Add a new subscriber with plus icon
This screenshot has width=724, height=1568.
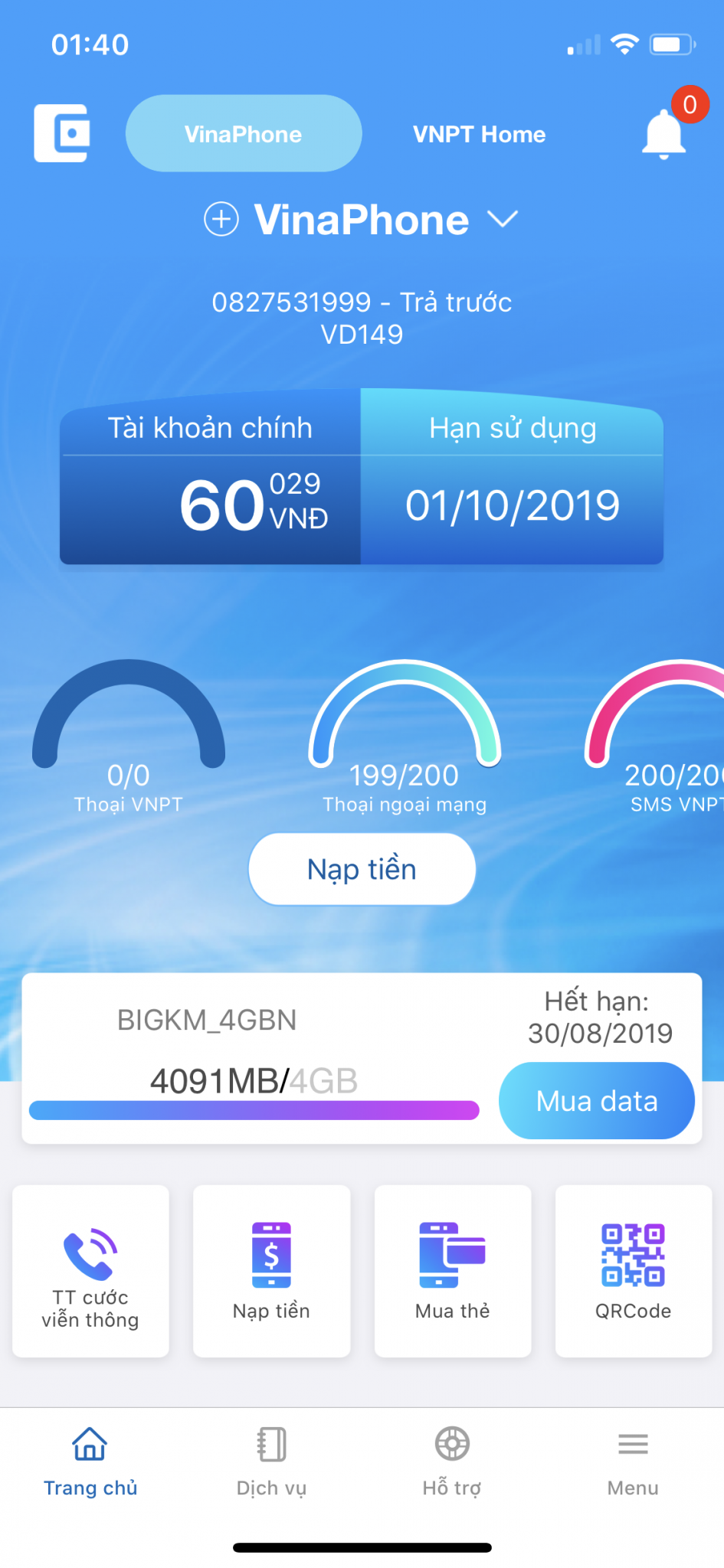(x=221, y=220)
